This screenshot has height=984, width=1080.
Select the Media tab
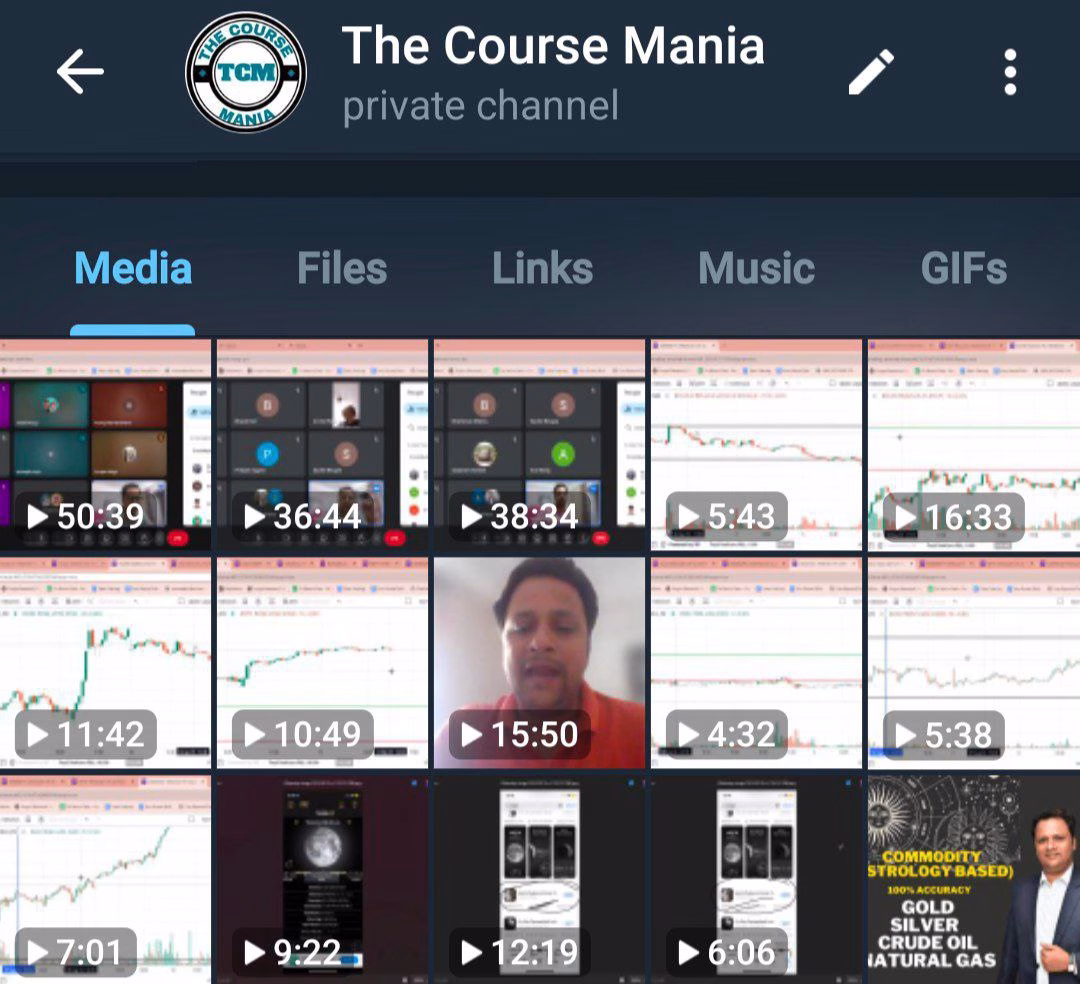pyautogui.click(x=133, y=268)
